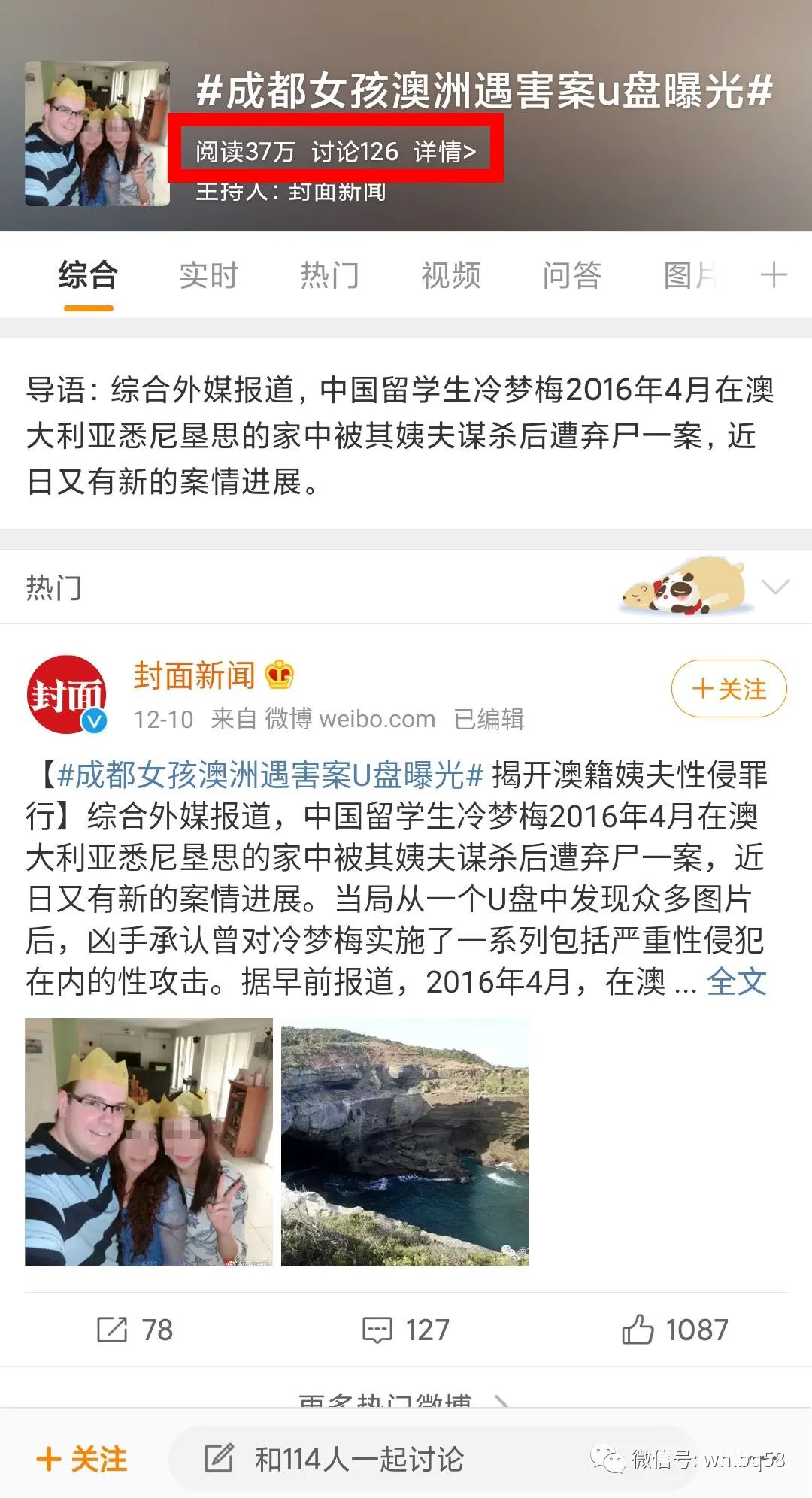Switch to the 视频 tab

[x=450, y=275]
